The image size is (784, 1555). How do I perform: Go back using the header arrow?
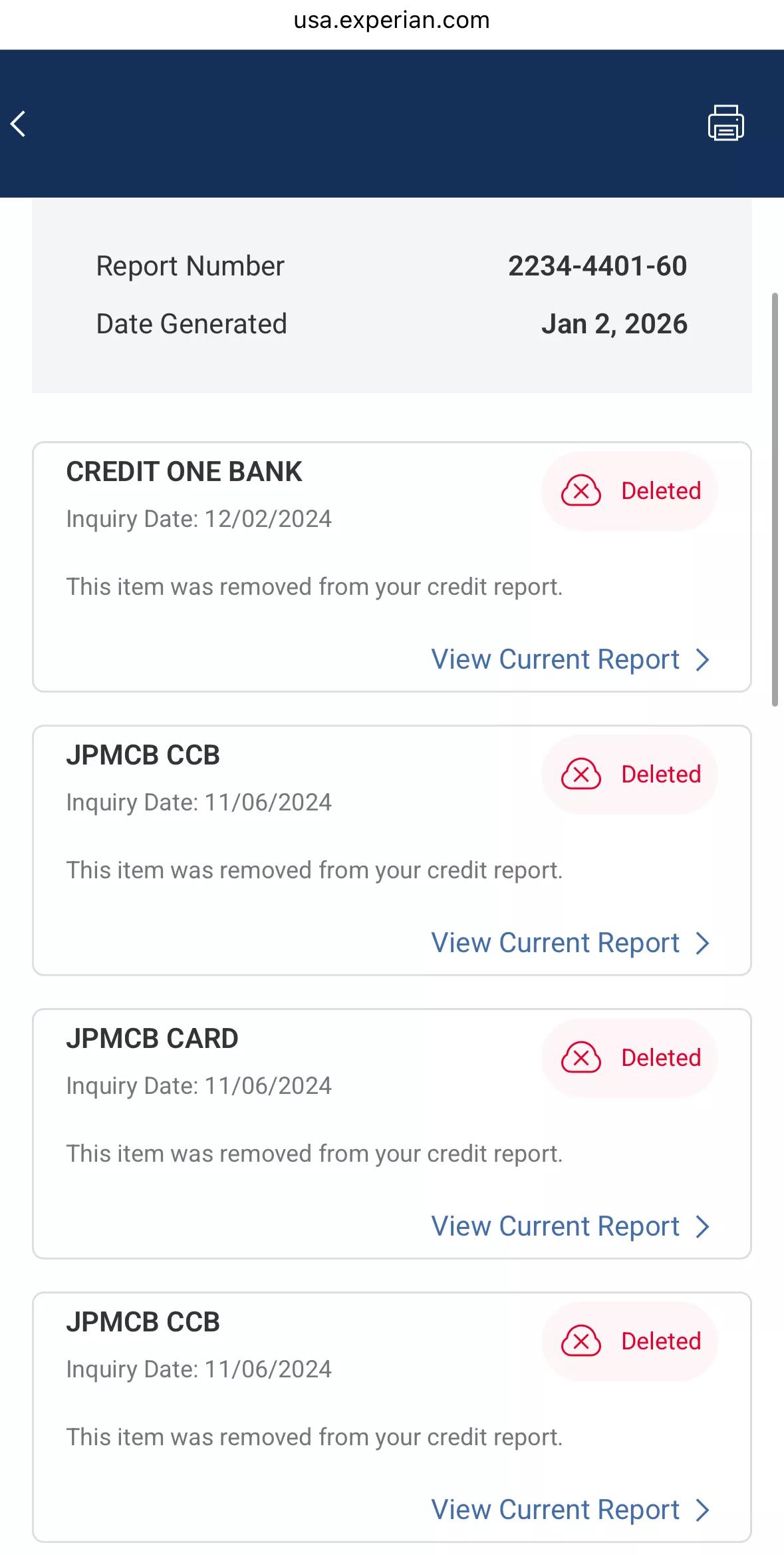(x=19, y=124)
